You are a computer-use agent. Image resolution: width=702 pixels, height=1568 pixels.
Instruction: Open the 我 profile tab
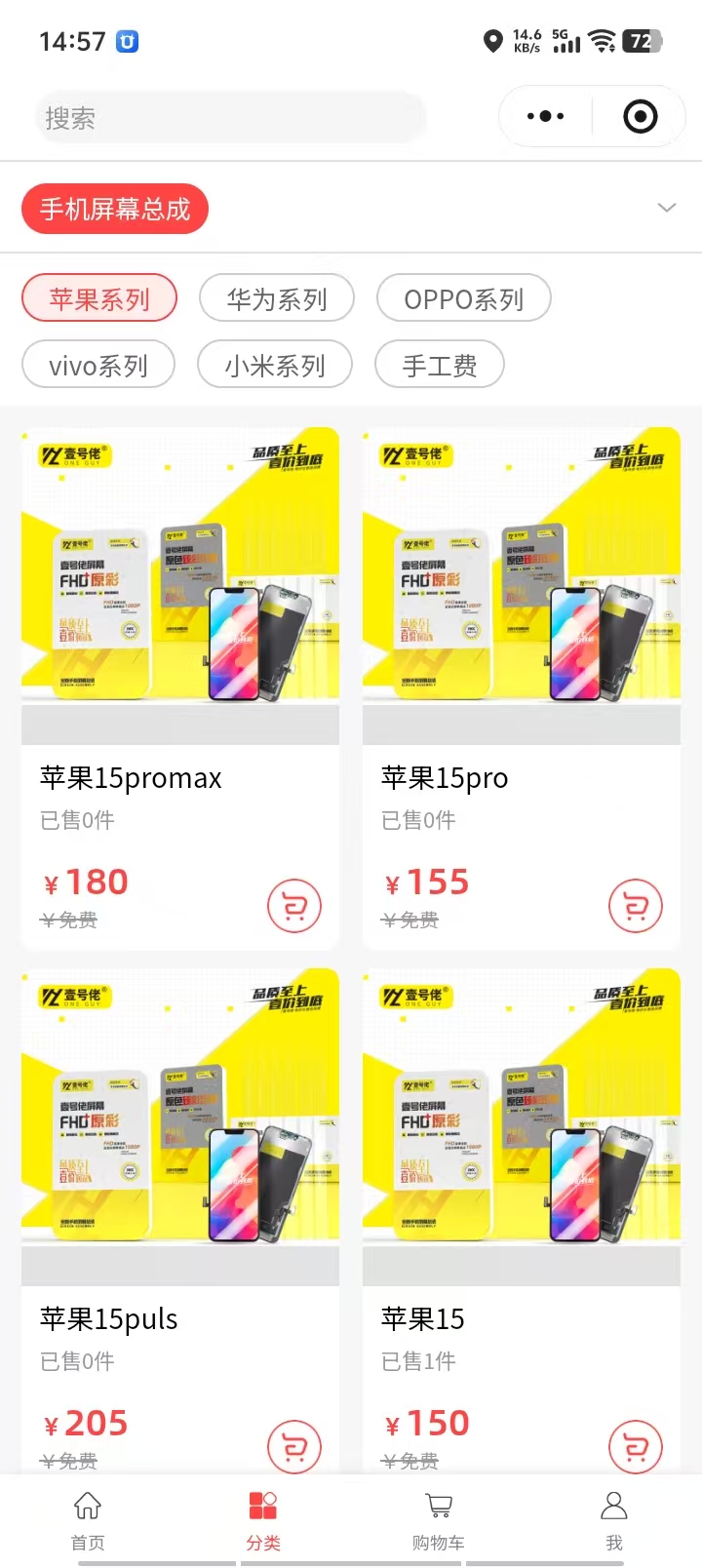614,1519
